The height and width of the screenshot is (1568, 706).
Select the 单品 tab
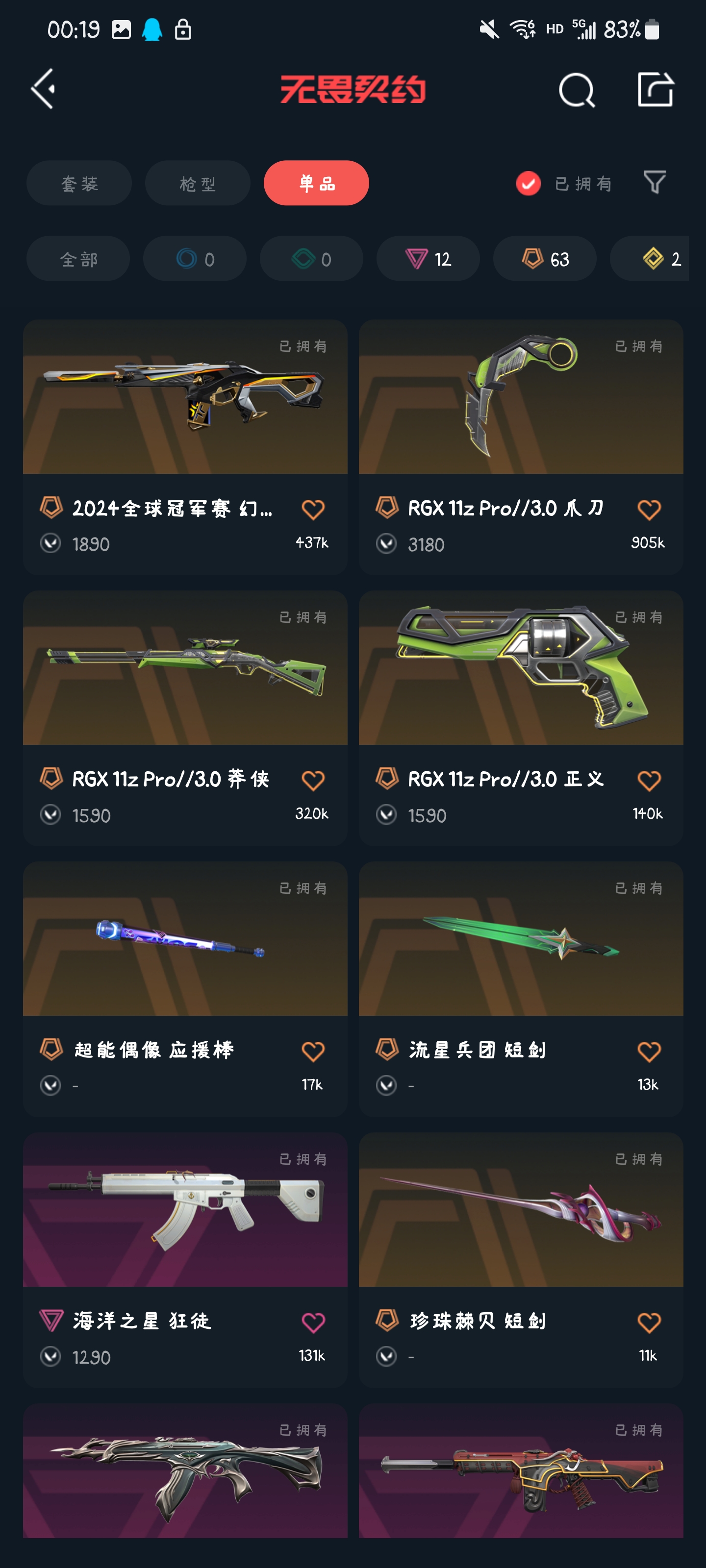(316, 183)
